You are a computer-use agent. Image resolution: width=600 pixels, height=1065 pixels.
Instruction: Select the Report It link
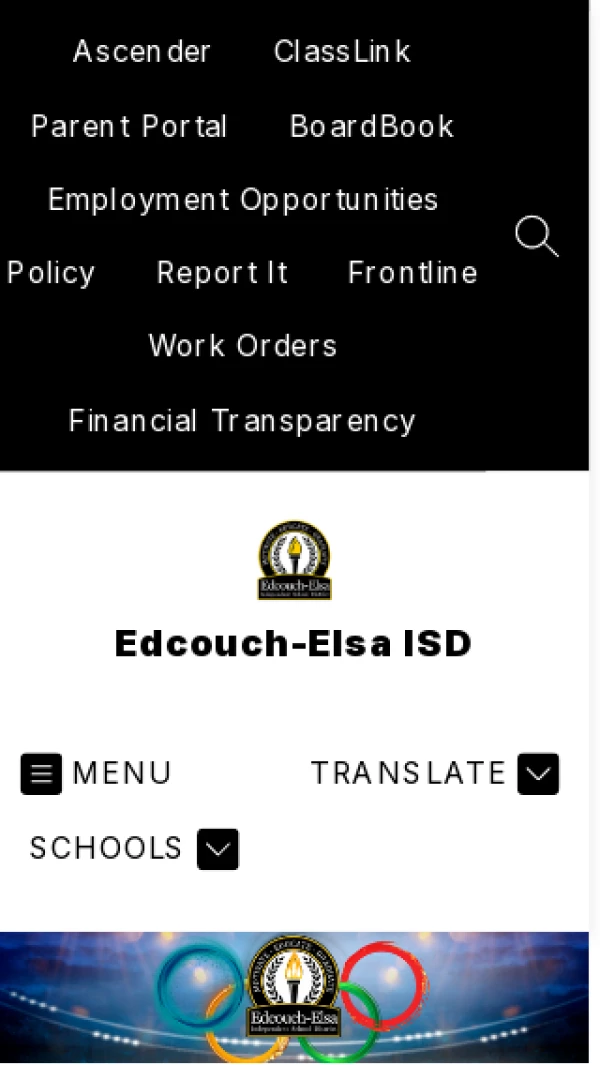[222, 273]
